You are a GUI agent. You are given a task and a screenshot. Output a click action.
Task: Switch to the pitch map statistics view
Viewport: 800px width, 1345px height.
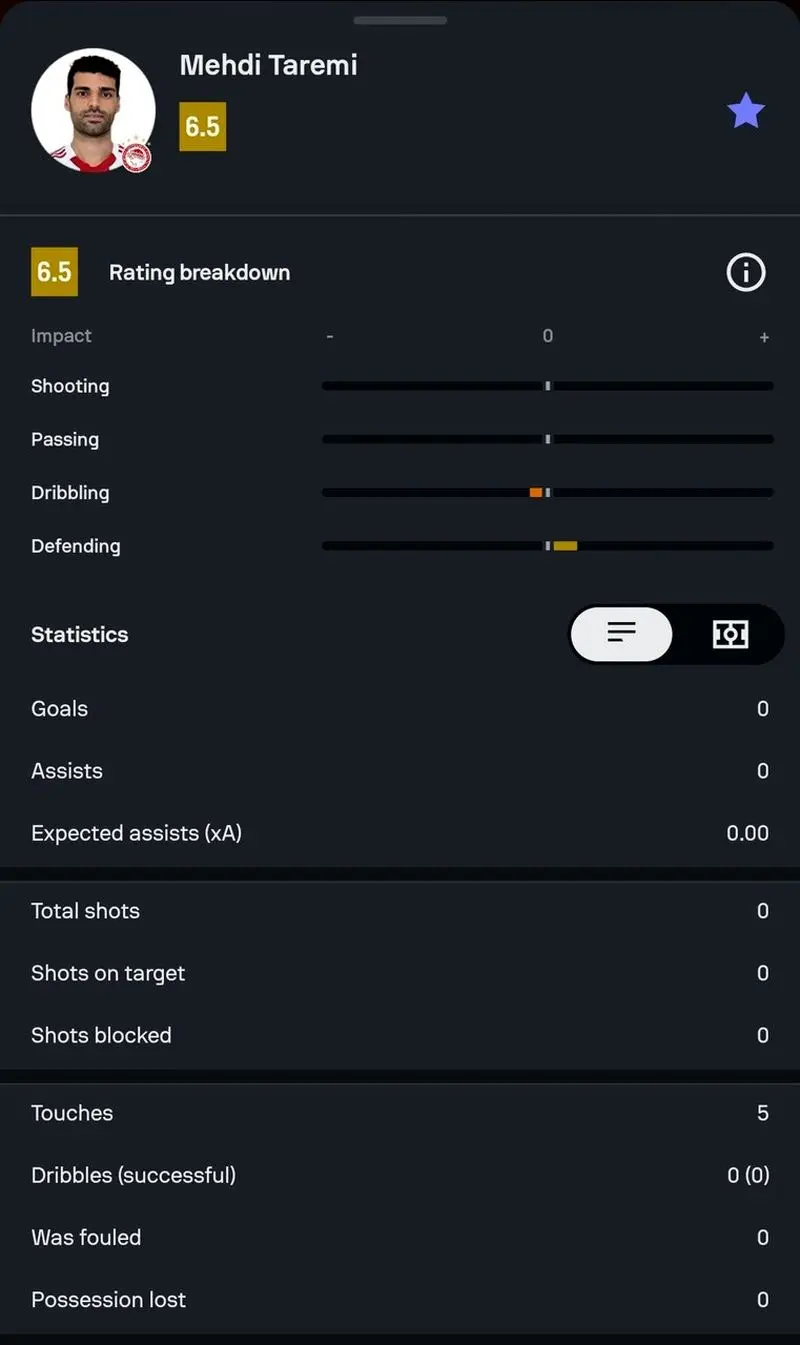tap(730, 634)
